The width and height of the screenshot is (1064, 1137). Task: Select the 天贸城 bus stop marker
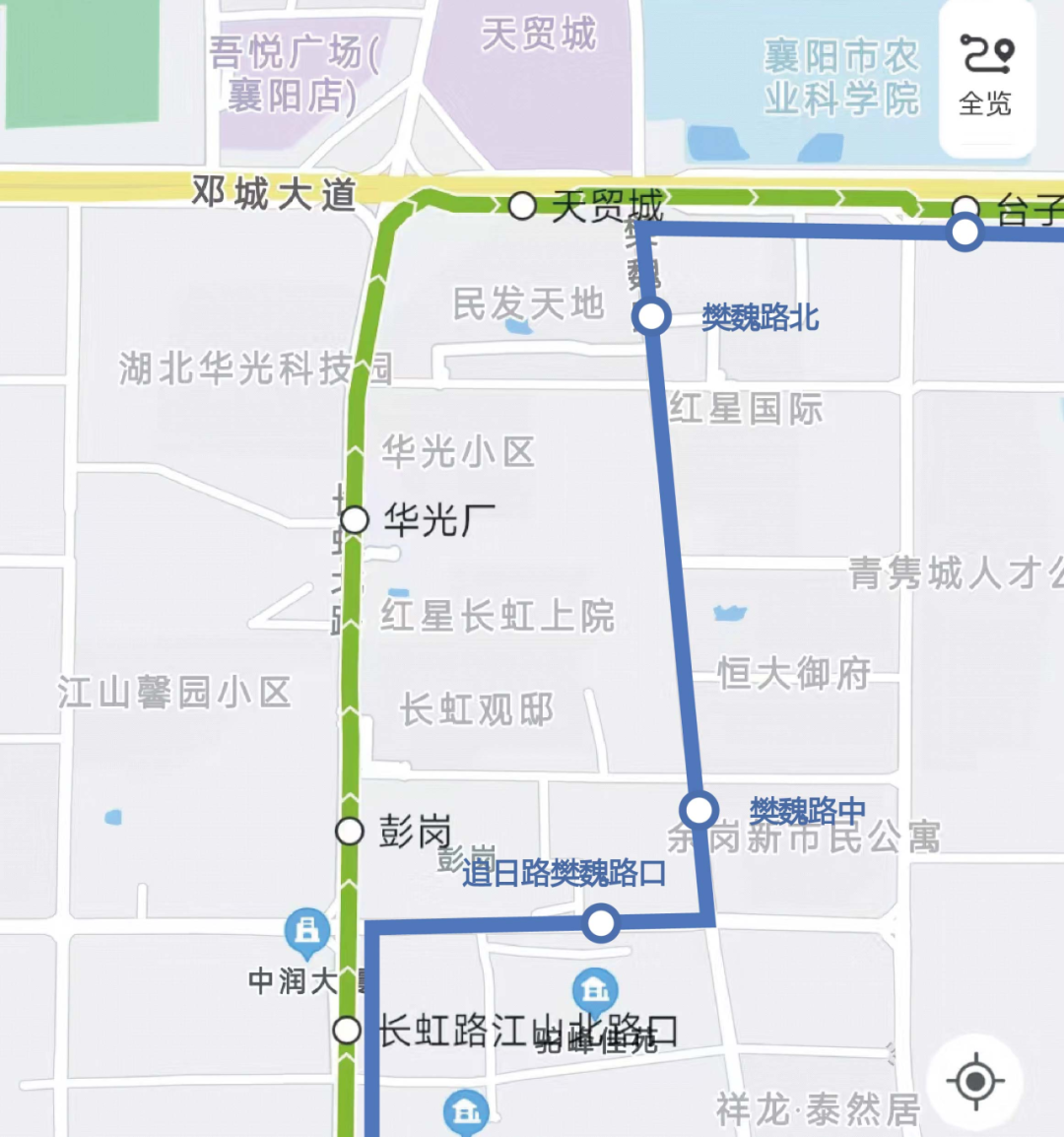(522, 206)
